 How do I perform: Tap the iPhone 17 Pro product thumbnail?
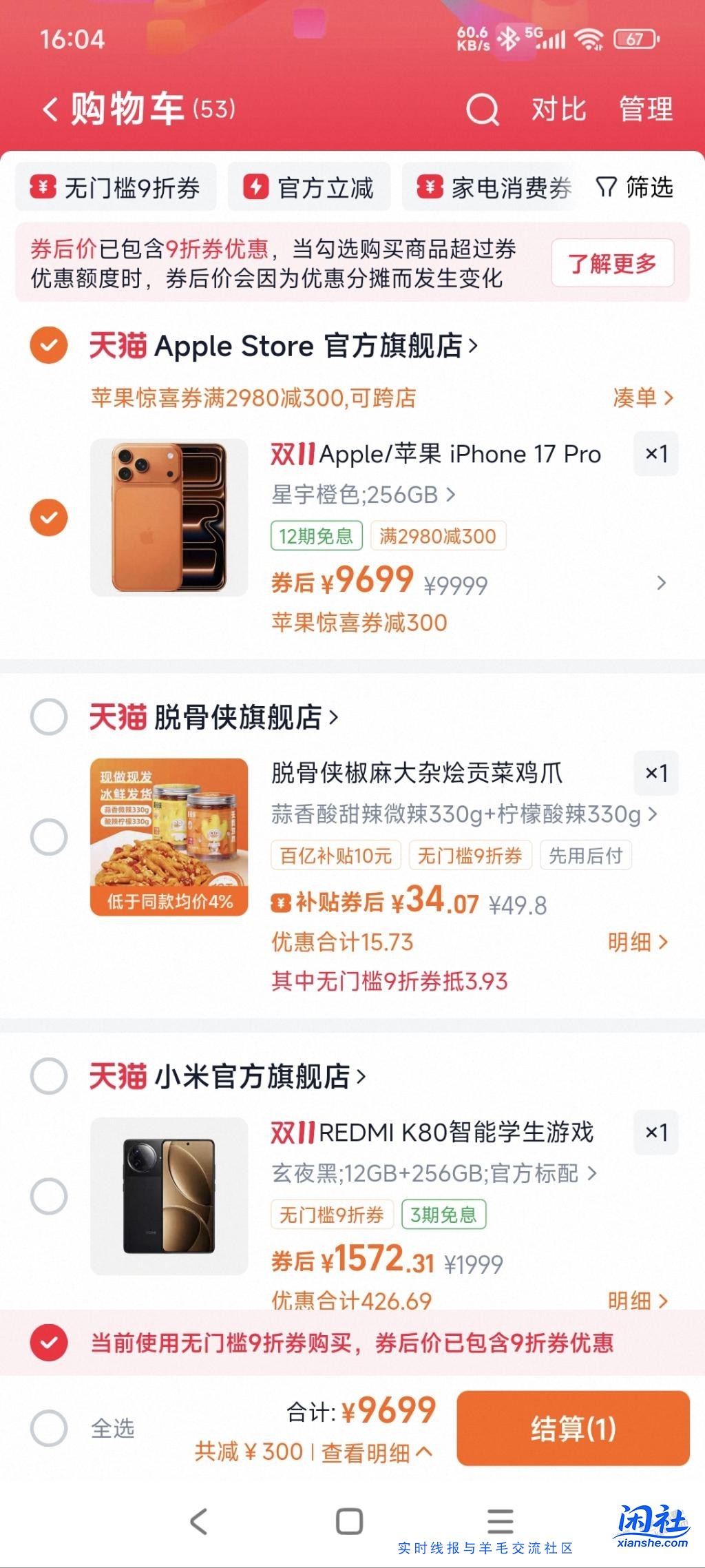pos(169,515)
